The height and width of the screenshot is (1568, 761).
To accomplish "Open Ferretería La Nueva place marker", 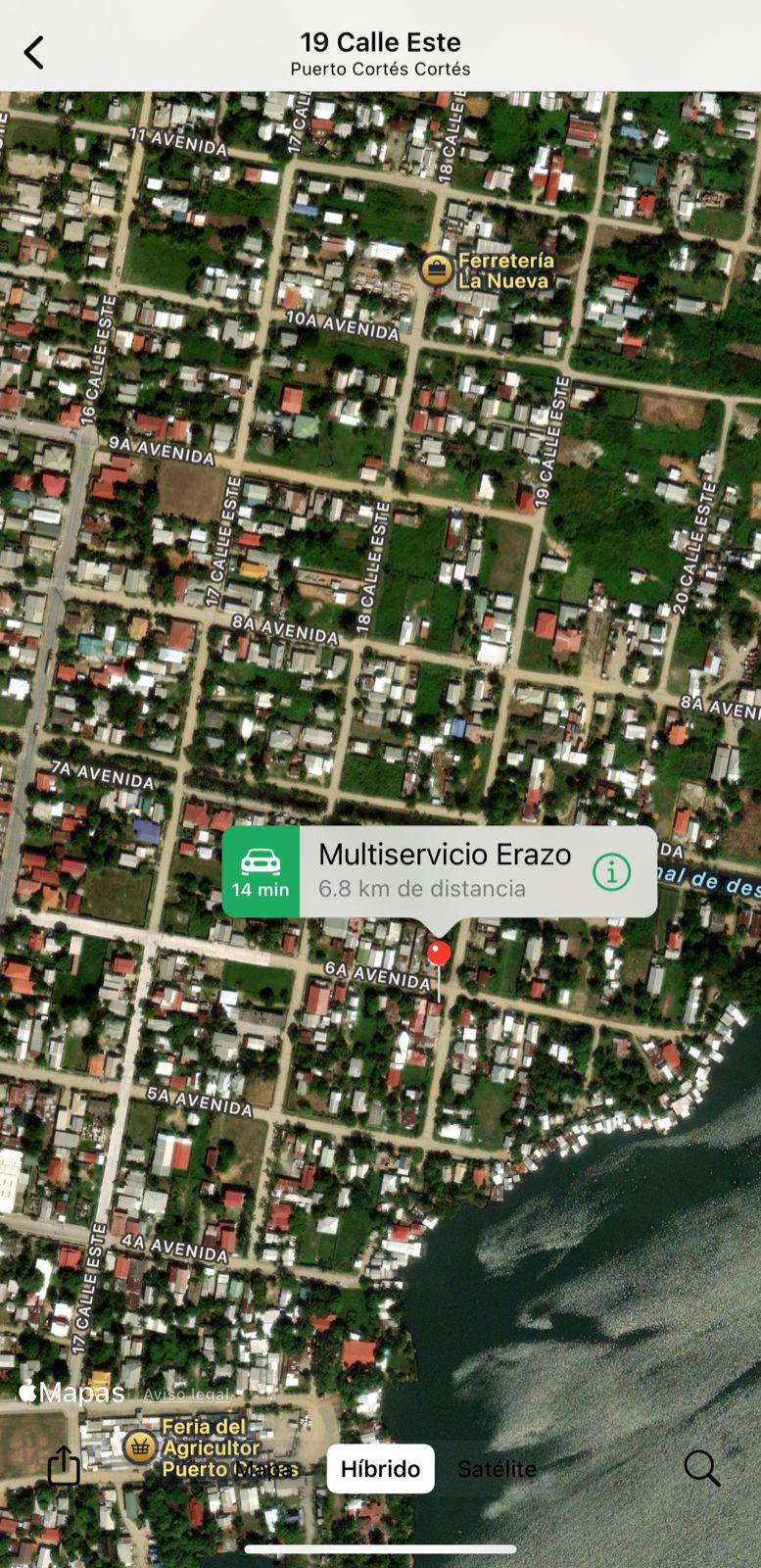I will coord(436,269).
